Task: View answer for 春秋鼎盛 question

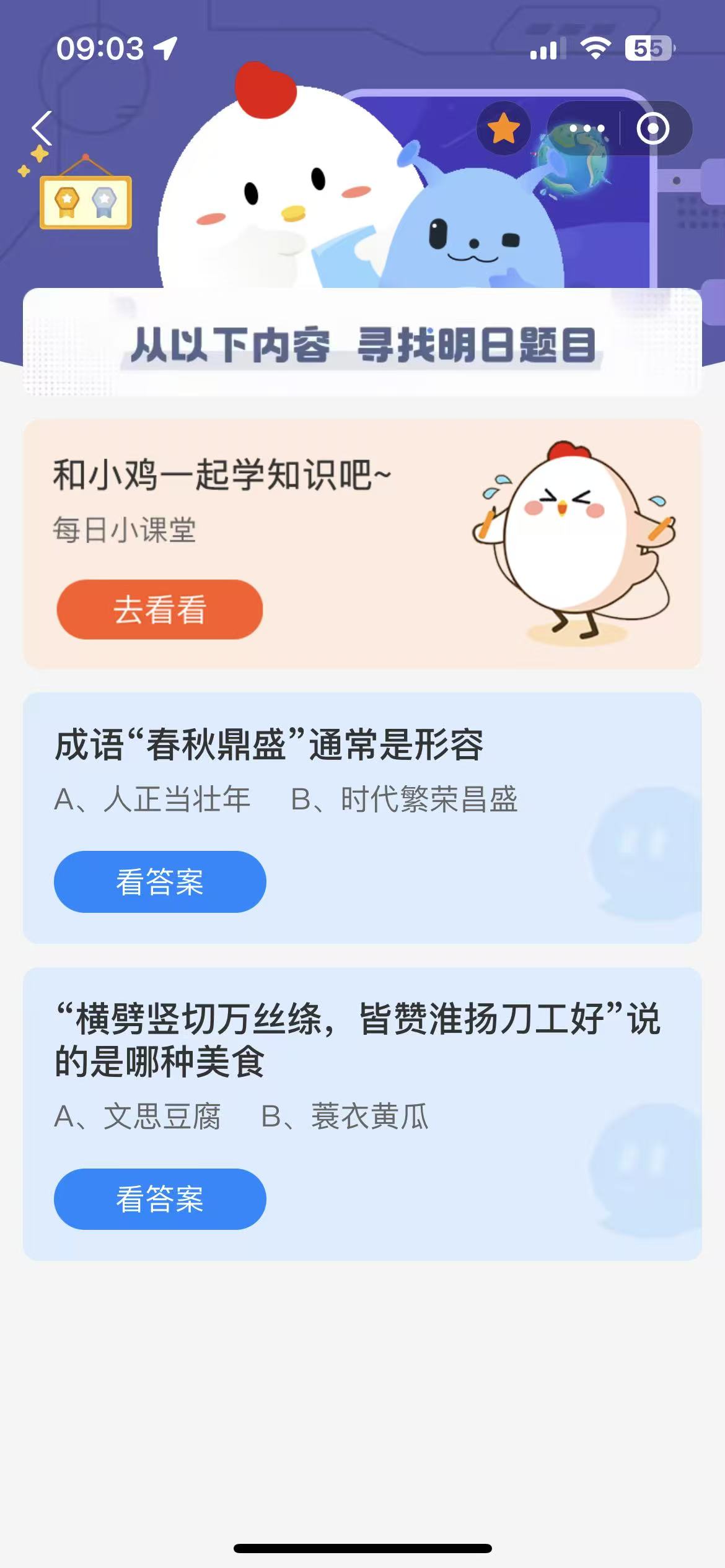Action: click(x=160, y=881)
